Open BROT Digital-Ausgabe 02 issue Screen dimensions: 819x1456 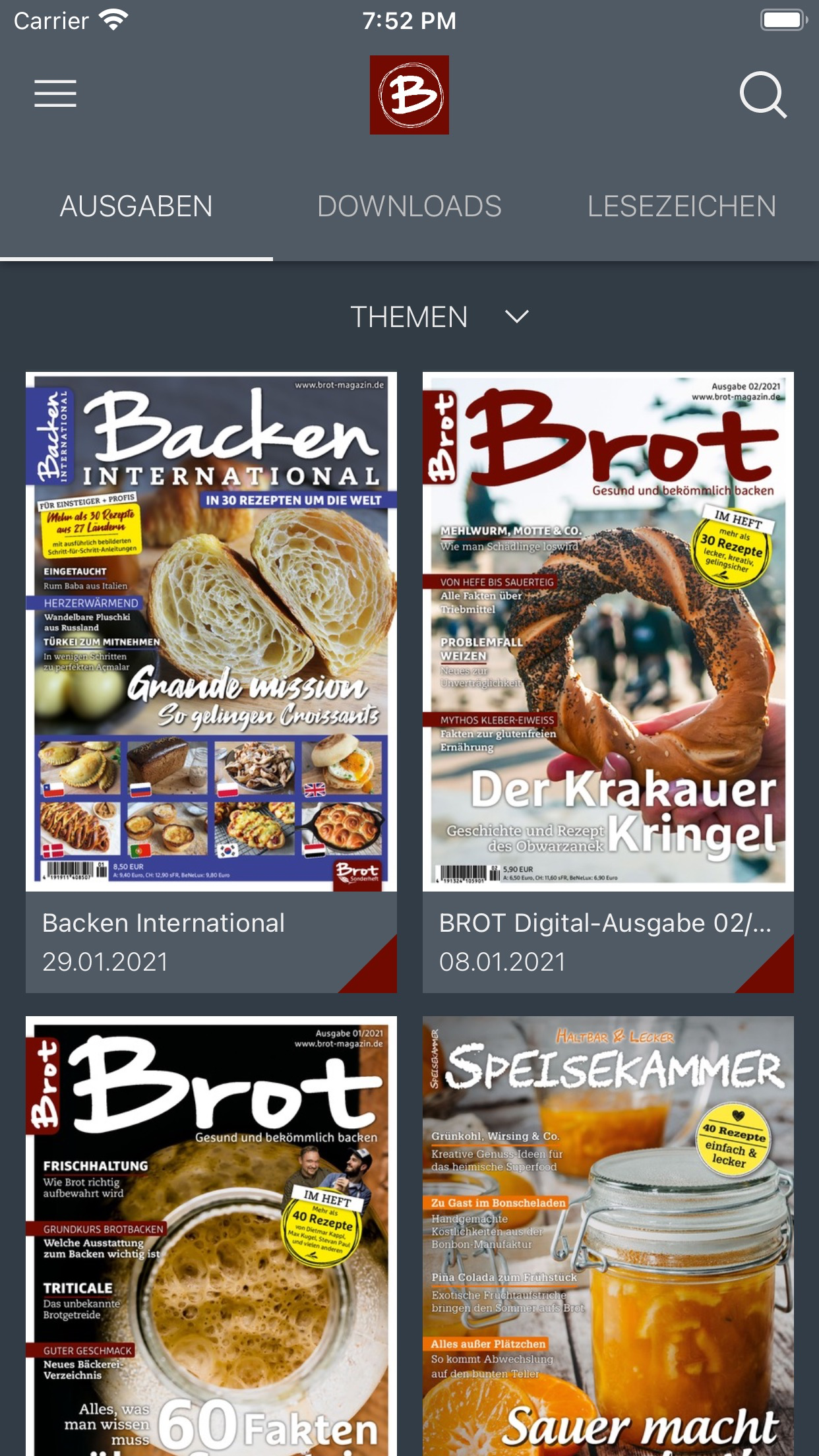(608, 682)
